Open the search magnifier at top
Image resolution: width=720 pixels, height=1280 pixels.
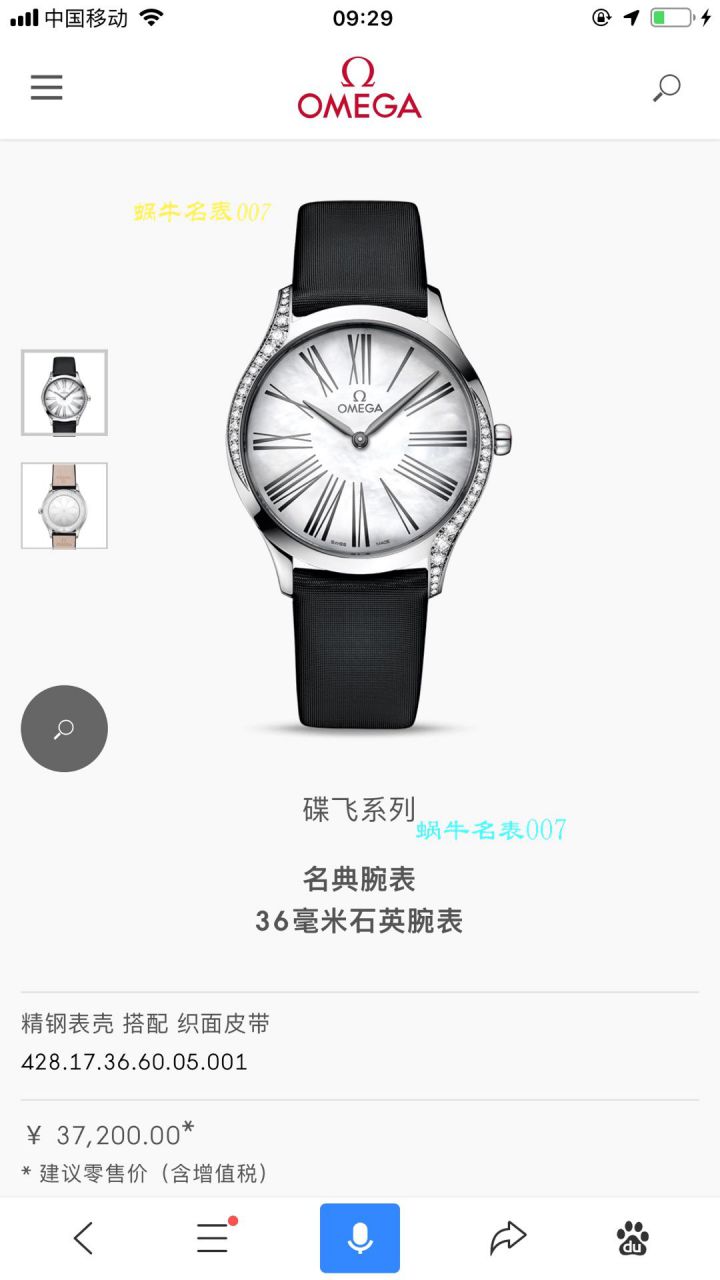coord(666,88)
